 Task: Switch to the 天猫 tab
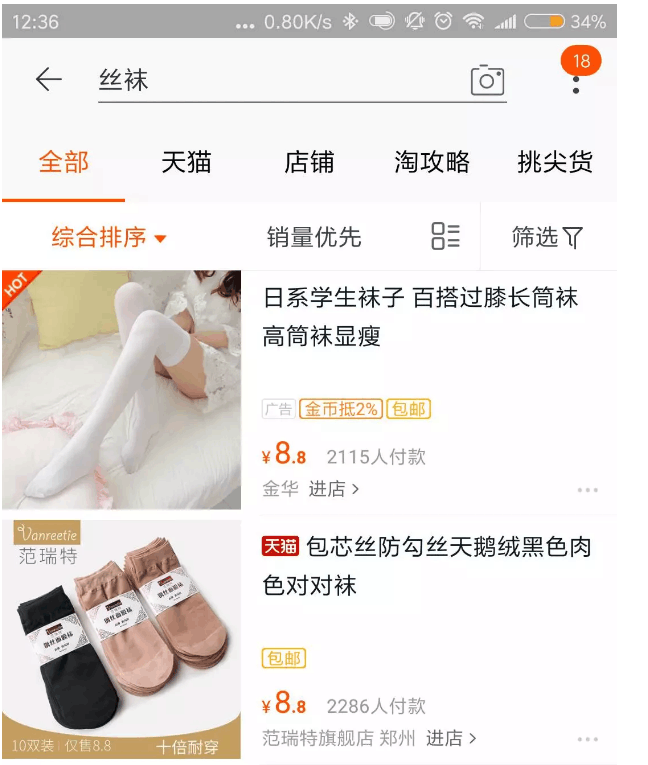tap(186, 162)
